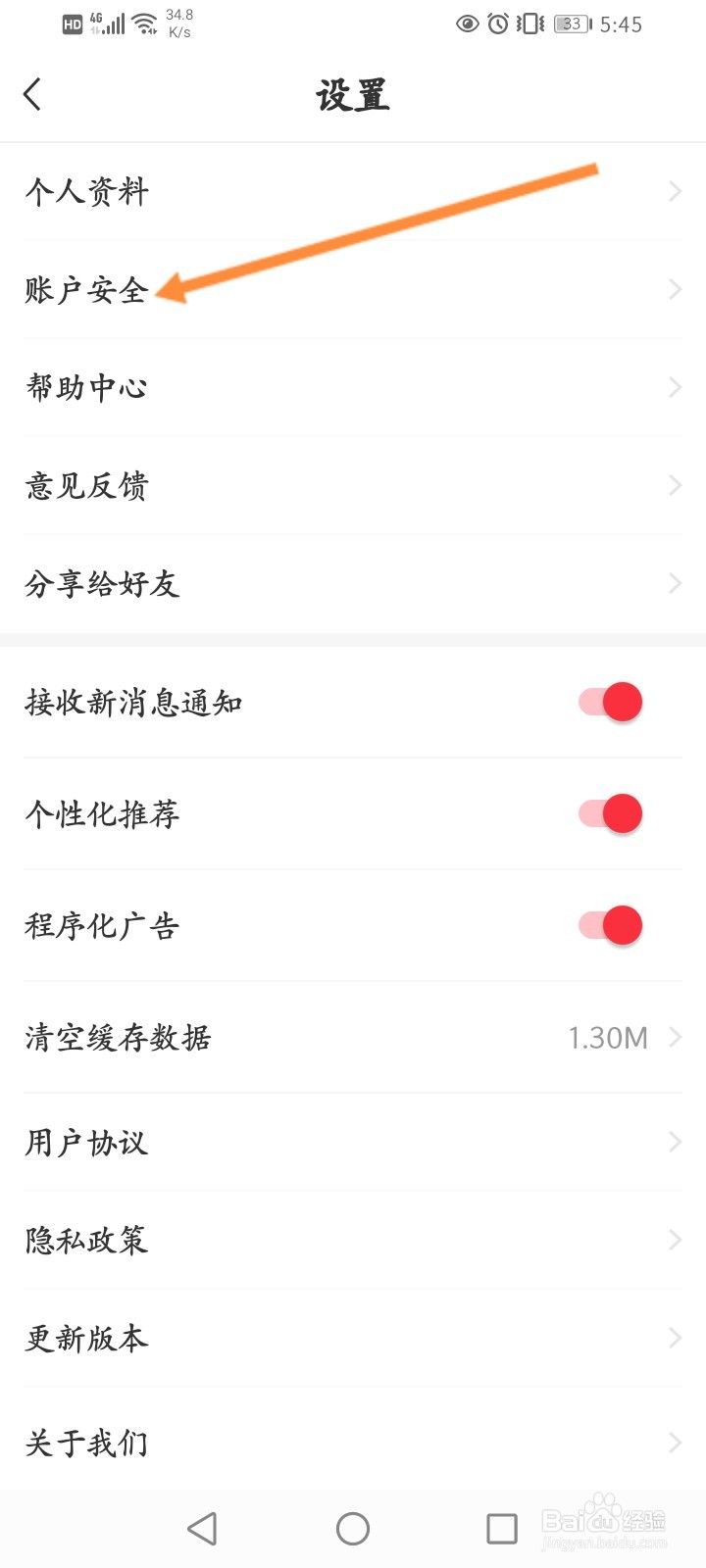View 用户协议

point(353,1143)
